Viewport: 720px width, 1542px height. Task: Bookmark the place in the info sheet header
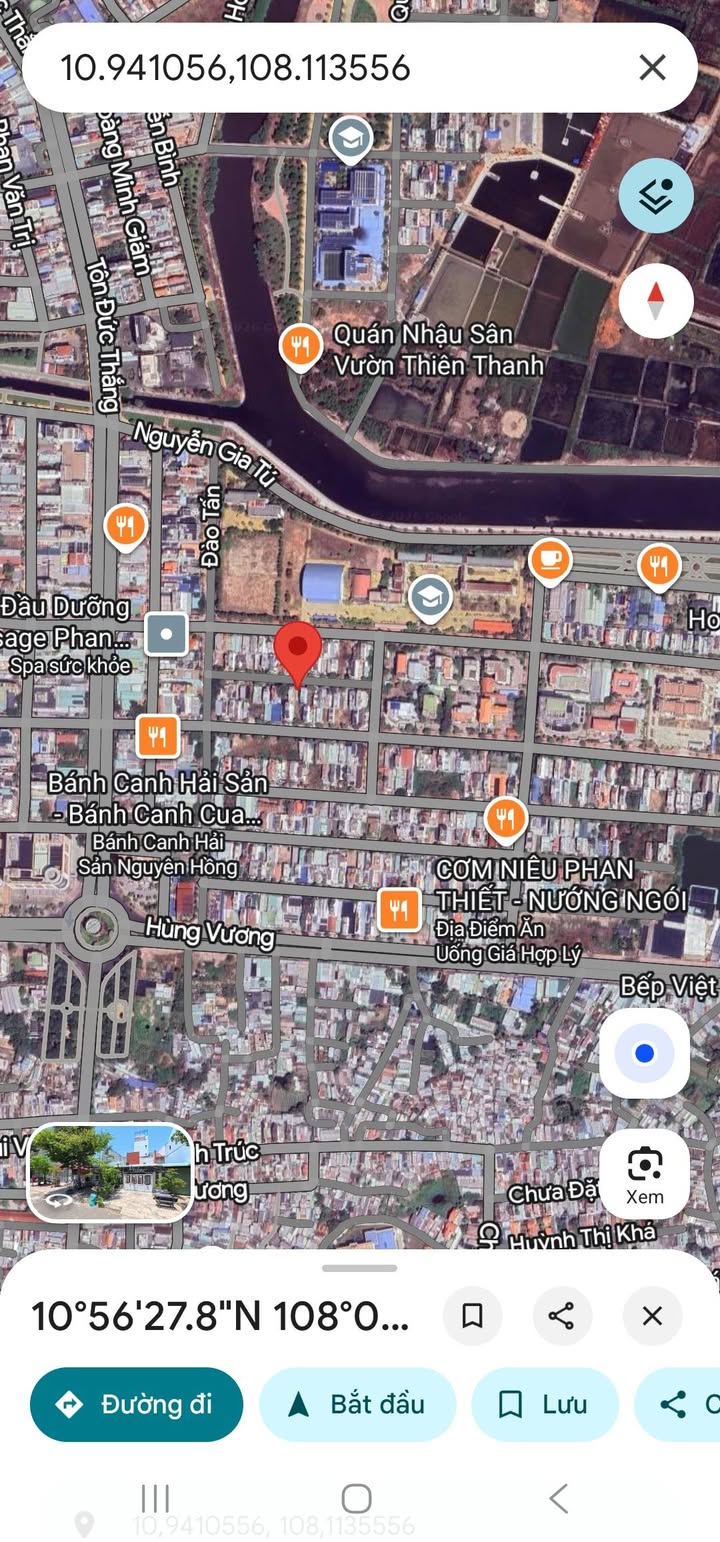(x=472, y=1316)
